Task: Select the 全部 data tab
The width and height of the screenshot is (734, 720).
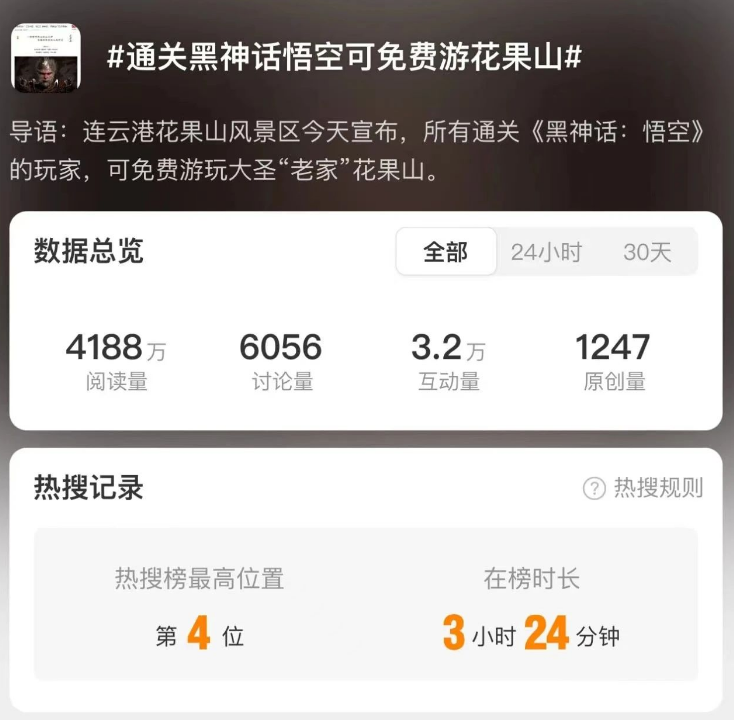Action: (446, 252)
